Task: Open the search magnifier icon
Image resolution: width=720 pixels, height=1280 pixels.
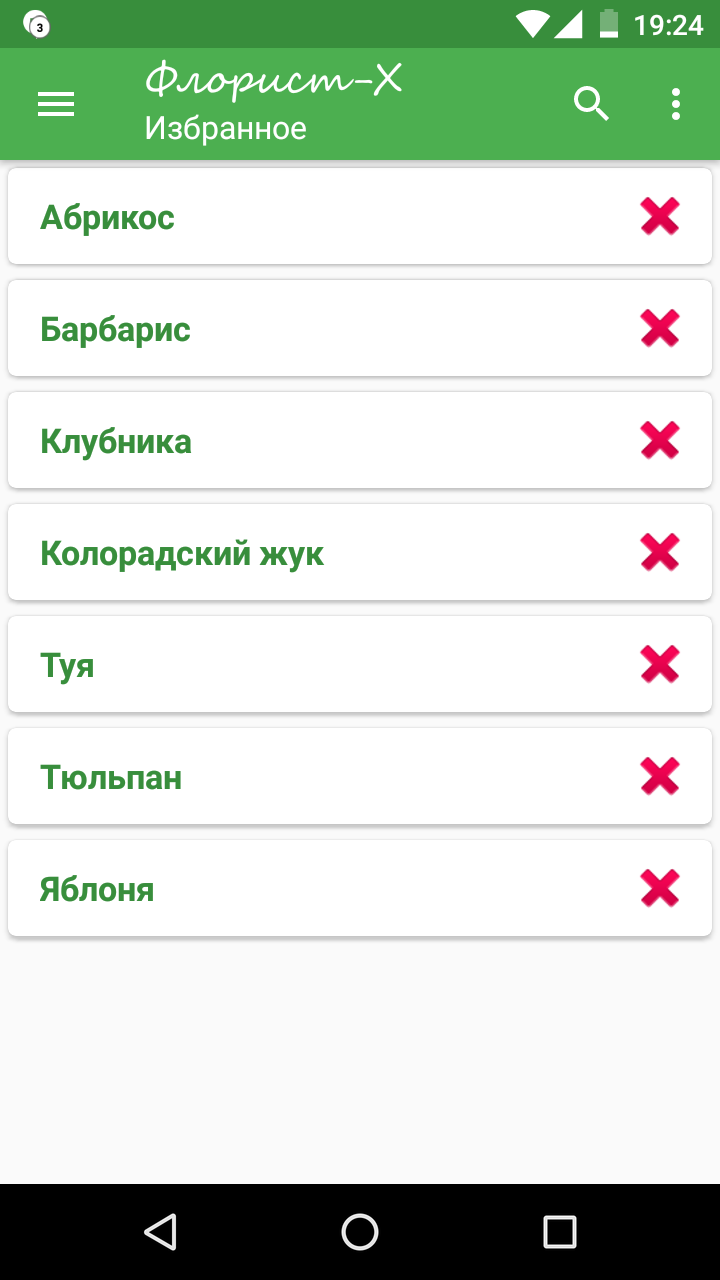Action: tap(591, 104)
